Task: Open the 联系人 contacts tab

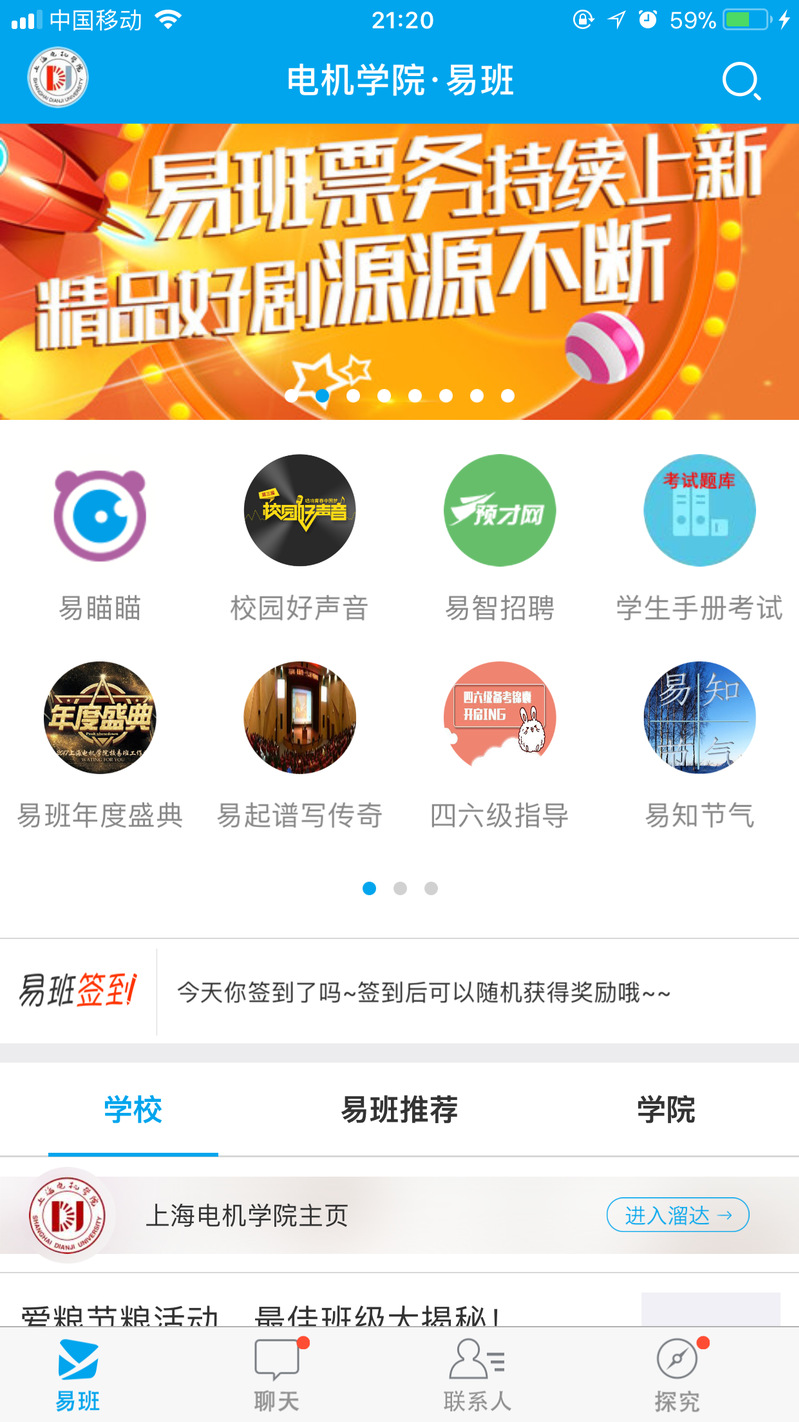Action: pyautogui.click(x=477, y=1375)
